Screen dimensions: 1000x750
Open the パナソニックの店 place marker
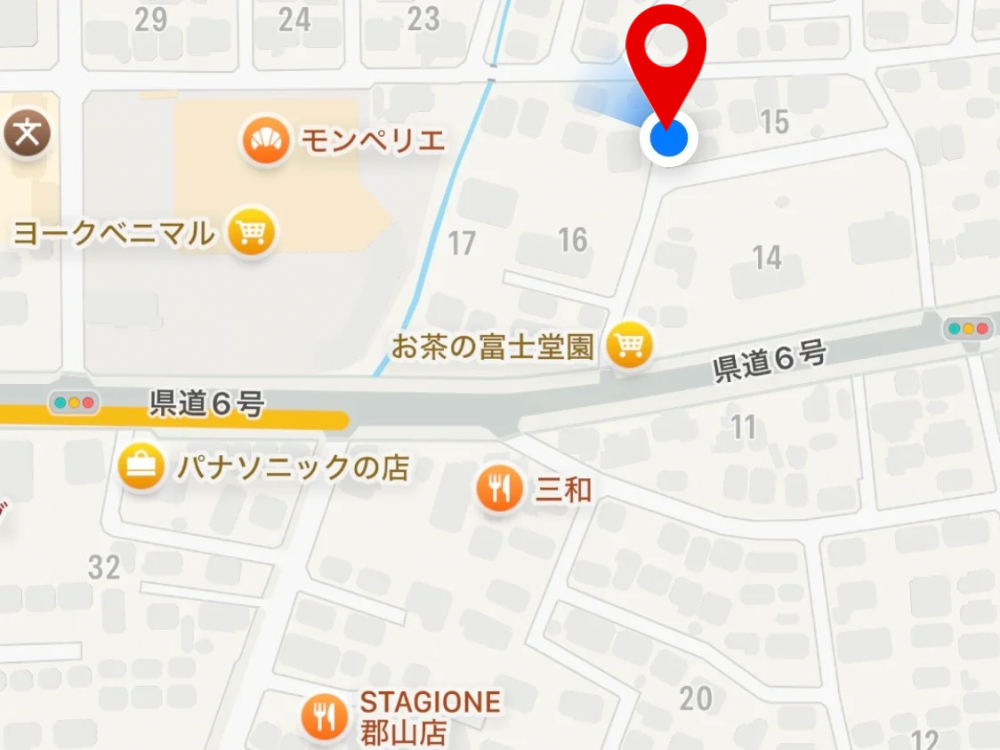coord(142,468)
